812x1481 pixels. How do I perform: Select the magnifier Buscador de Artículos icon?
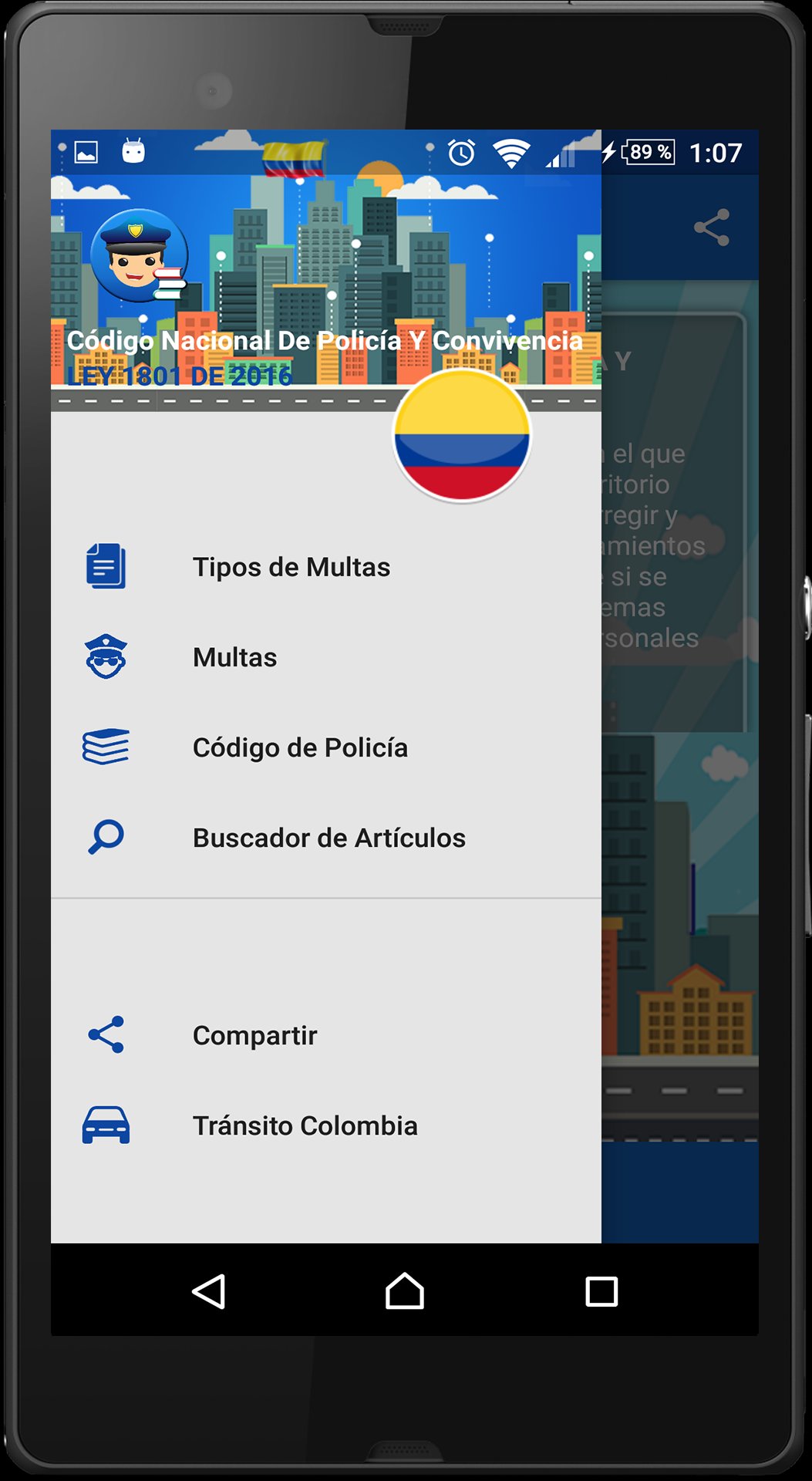coord(106,836)
